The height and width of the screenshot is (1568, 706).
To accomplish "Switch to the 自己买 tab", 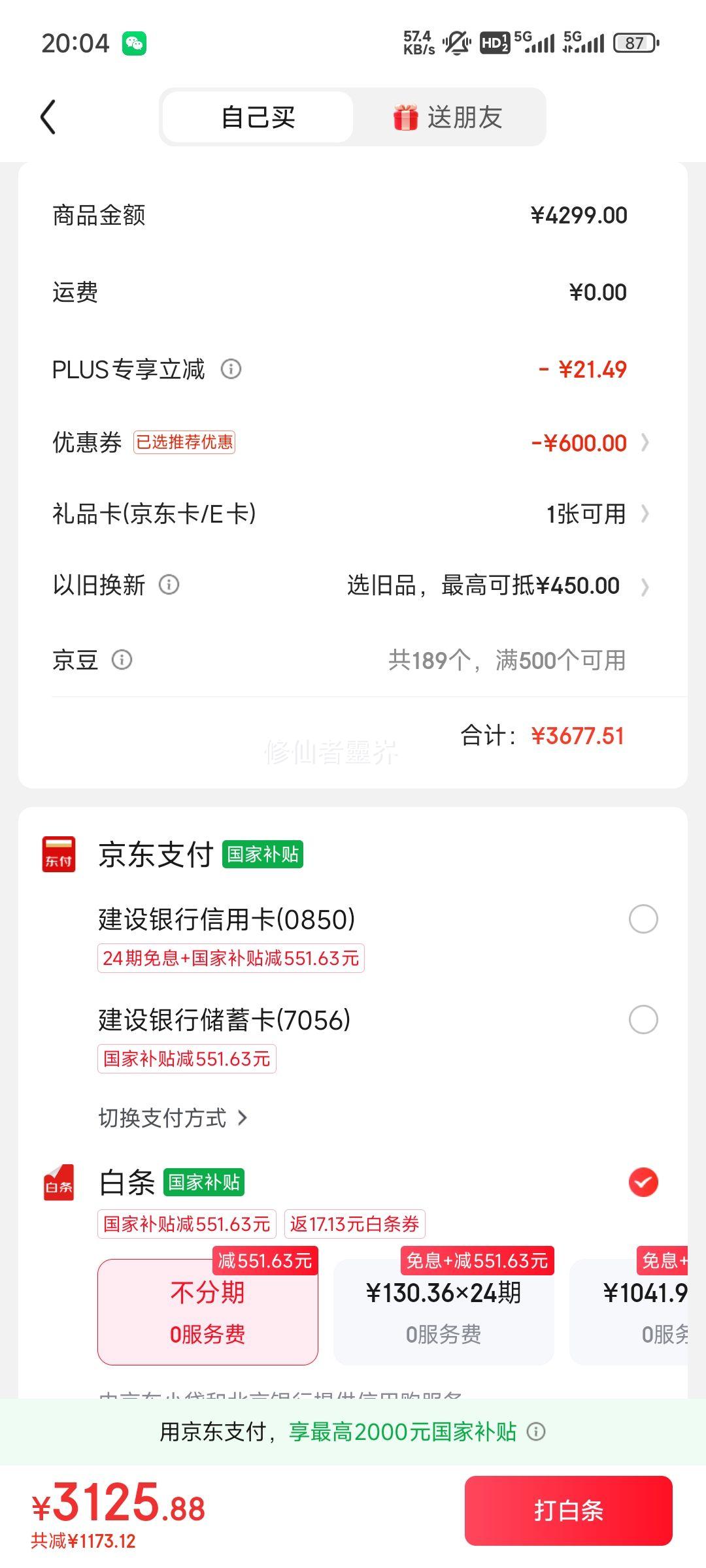I will click(258, 118).
